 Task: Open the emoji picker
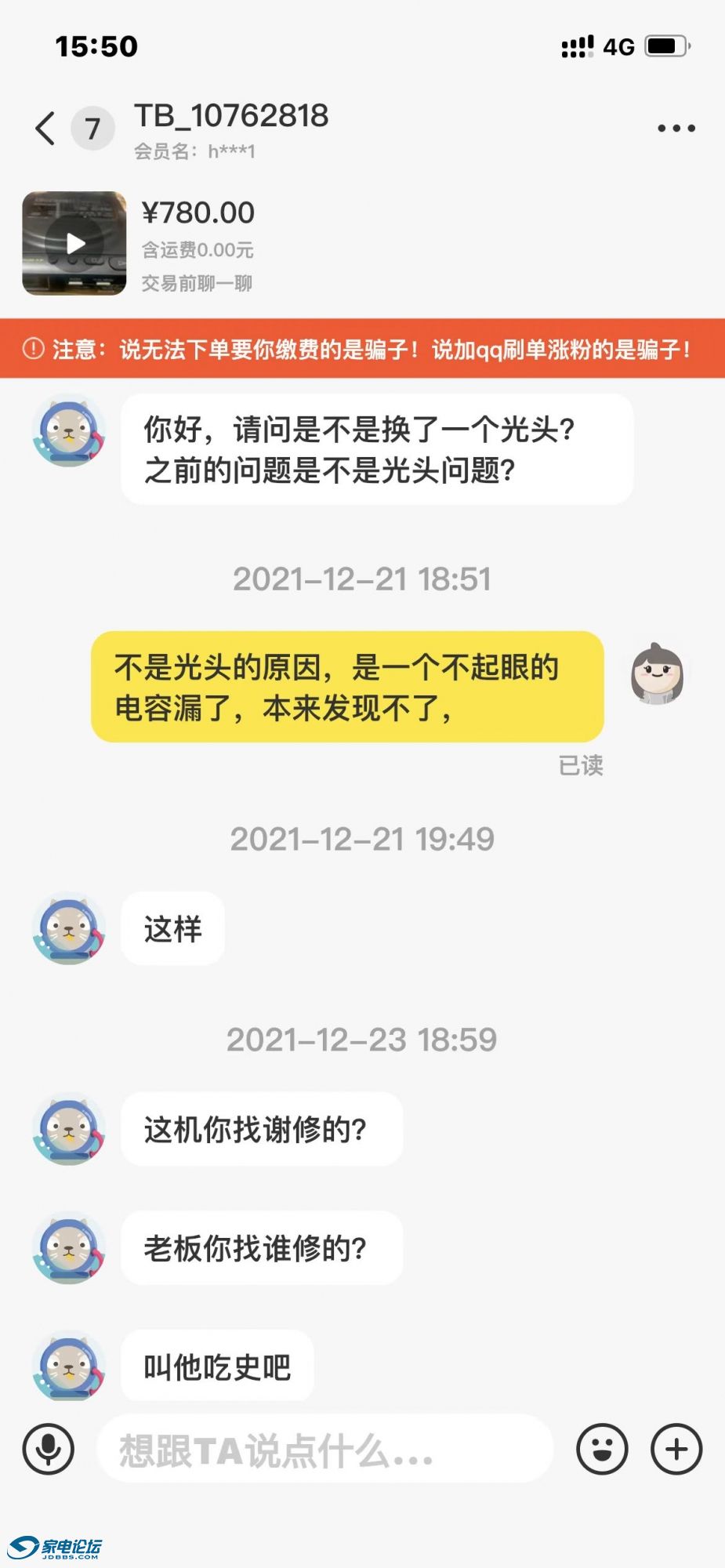coord(602,1449)
